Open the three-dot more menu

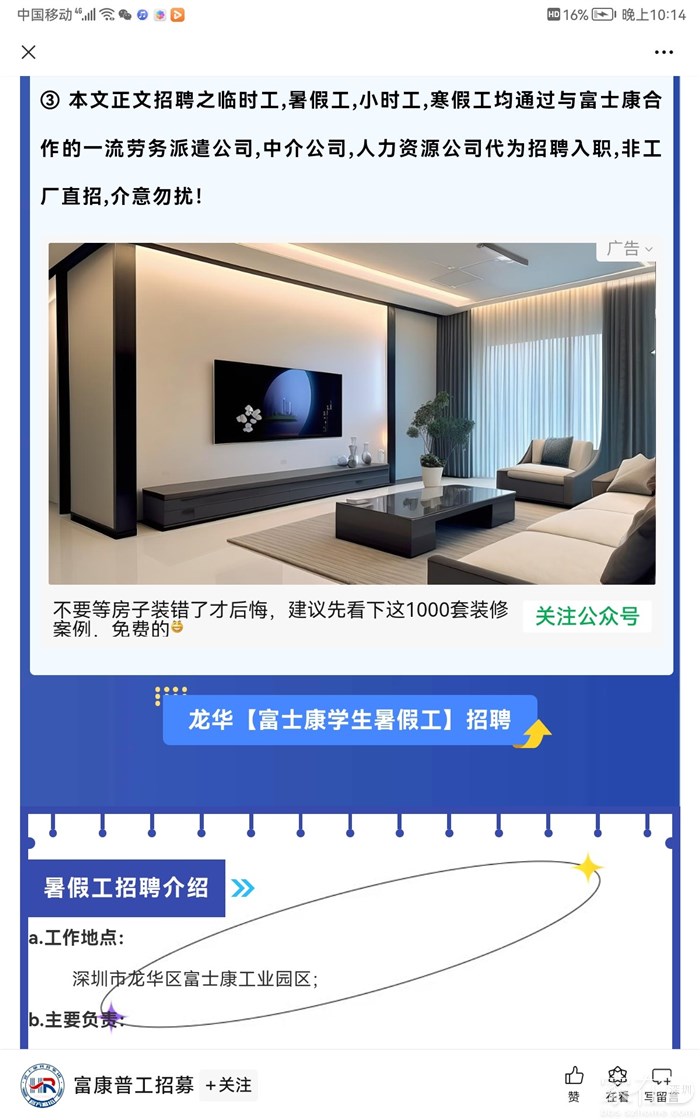tap(664, 52)
